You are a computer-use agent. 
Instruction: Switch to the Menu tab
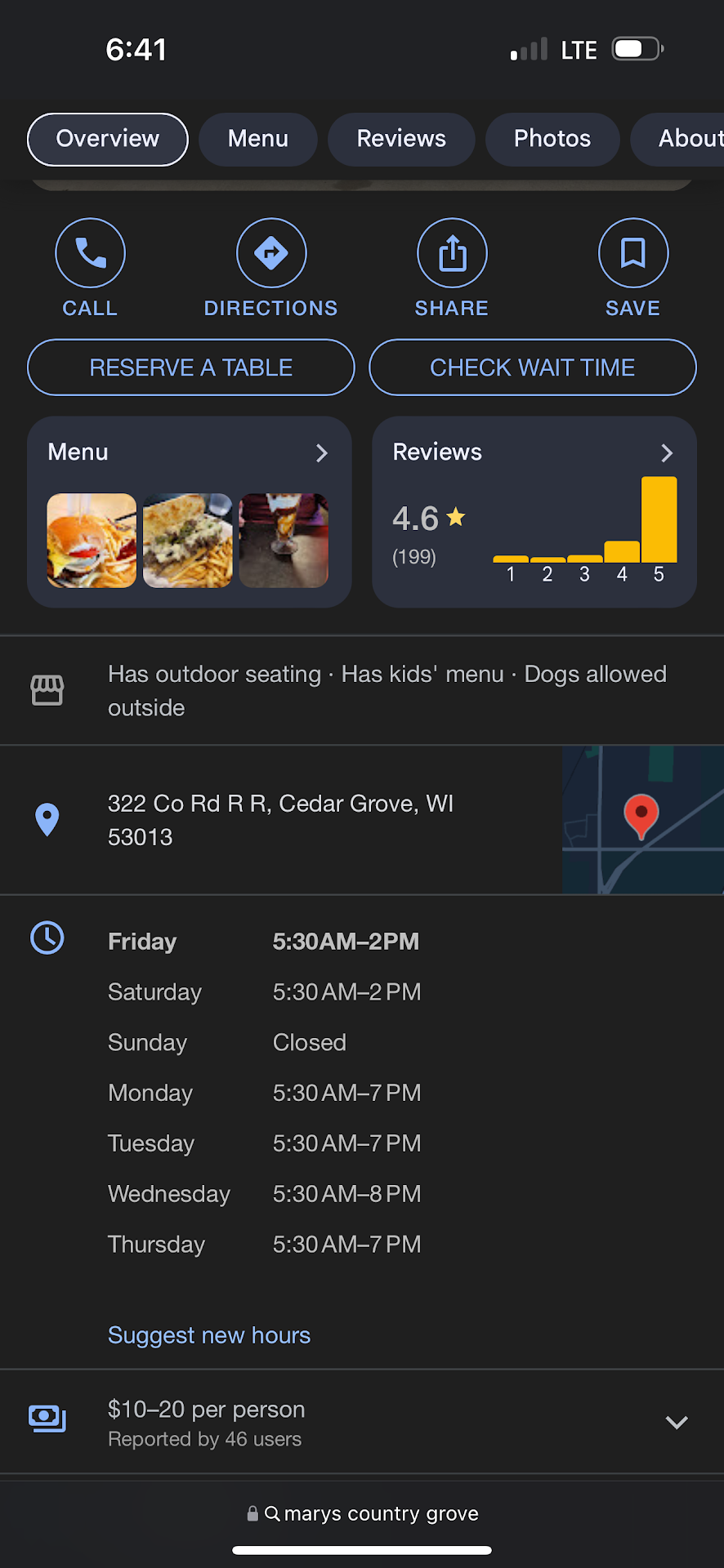(257, 139)
